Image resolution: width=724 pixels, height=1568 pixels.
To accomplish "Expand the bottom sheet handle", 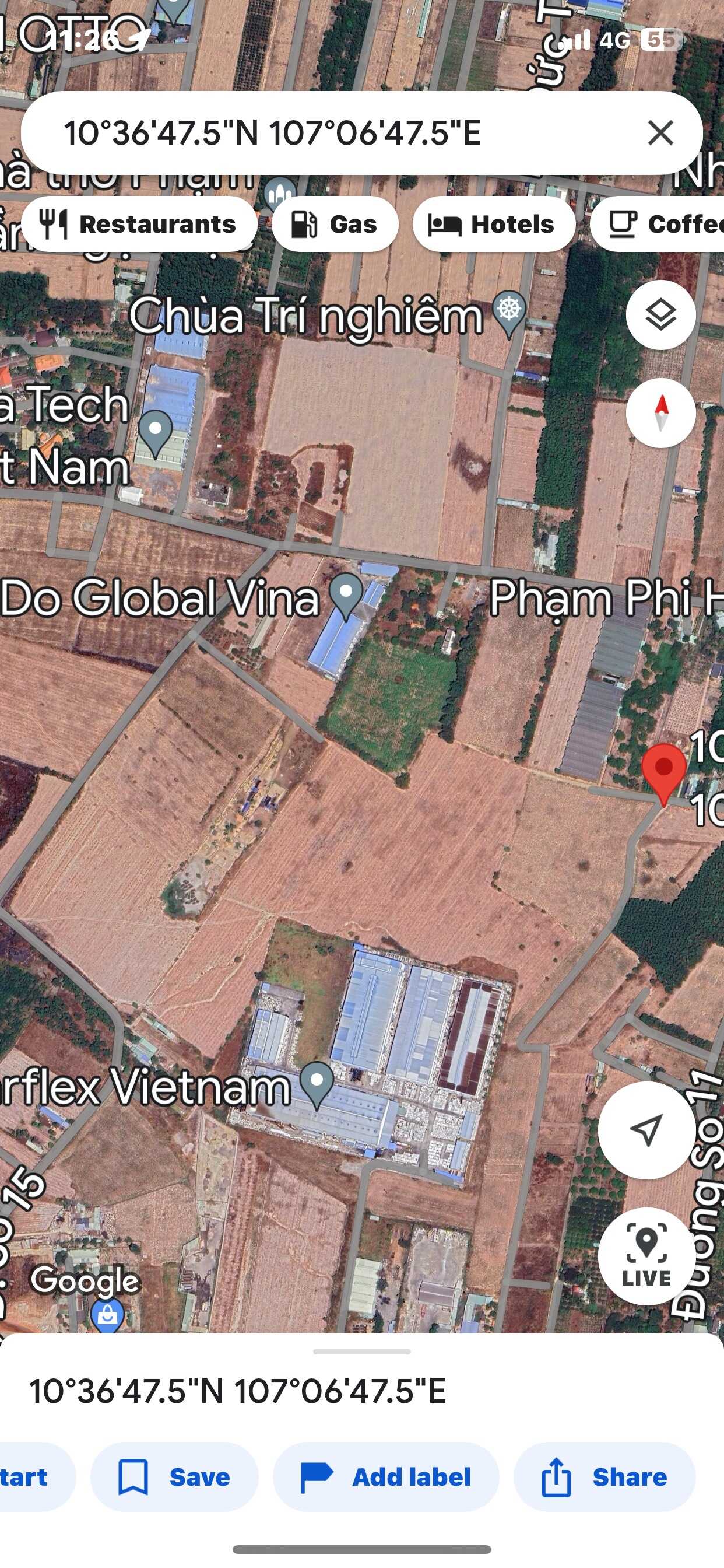I will [x=361, y=1352].
